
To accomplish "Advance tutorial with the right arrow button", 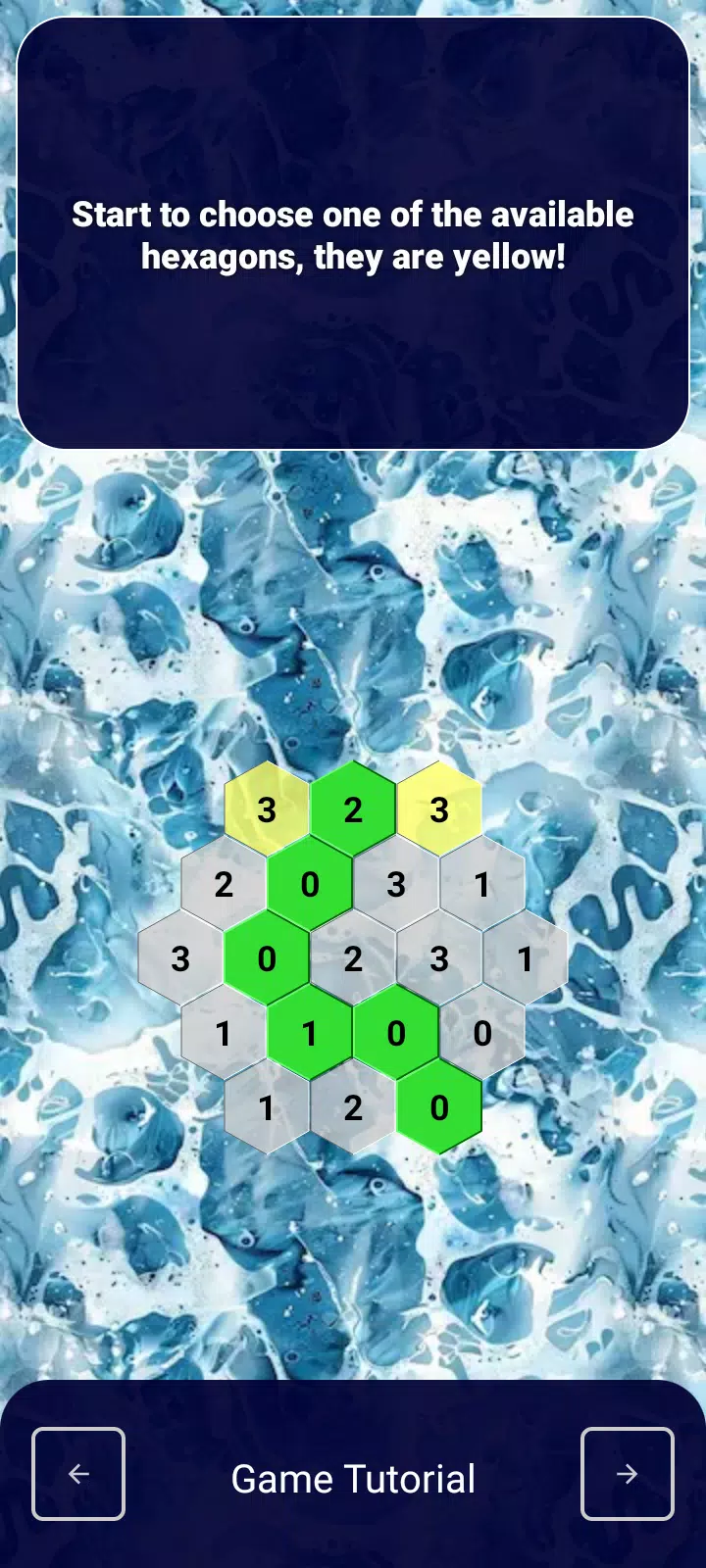I will (627, 1473).
